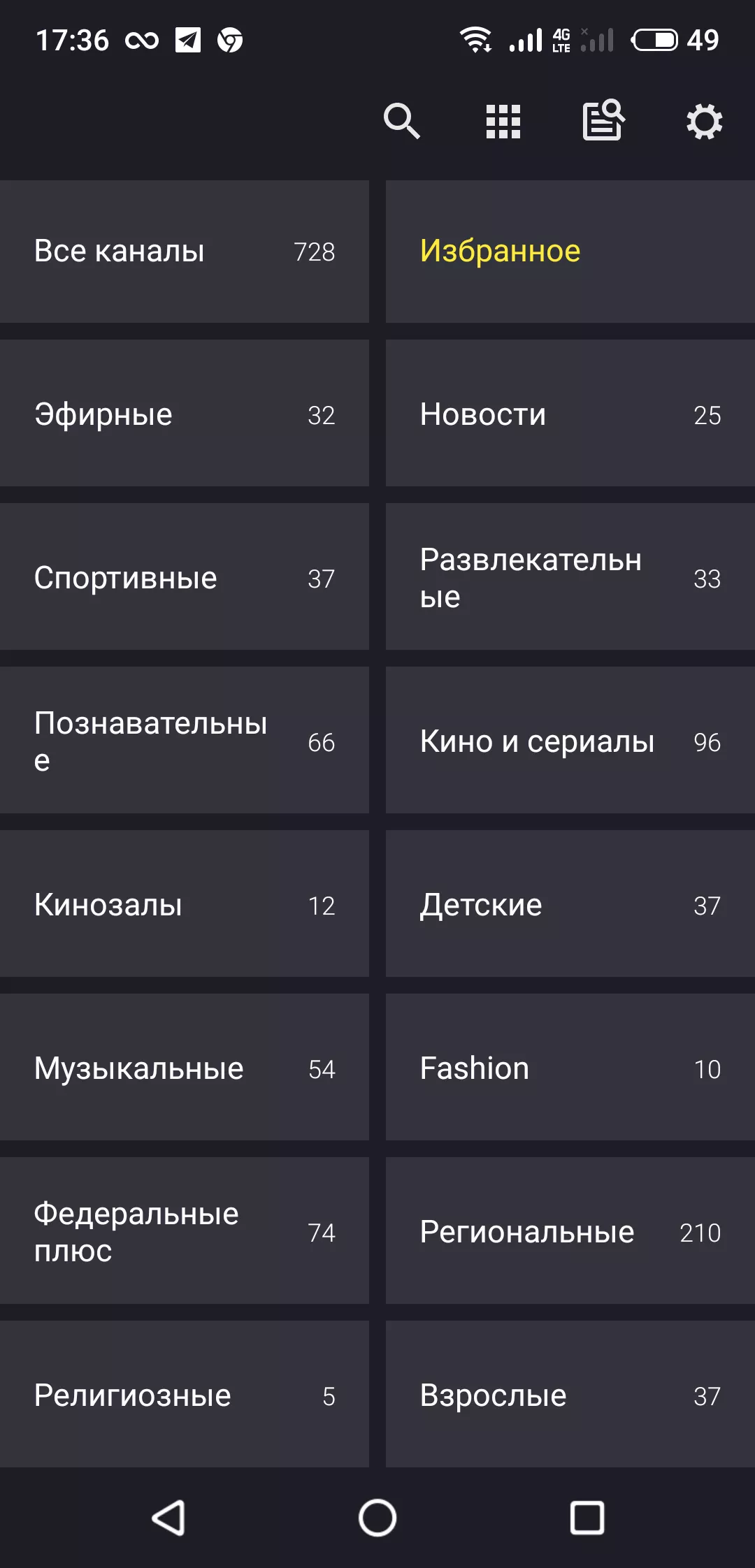Viewport: 755px width, 1568px height.
Task: Tap the grid view icon
Action: pyautogui.click(x=503, y=122)
